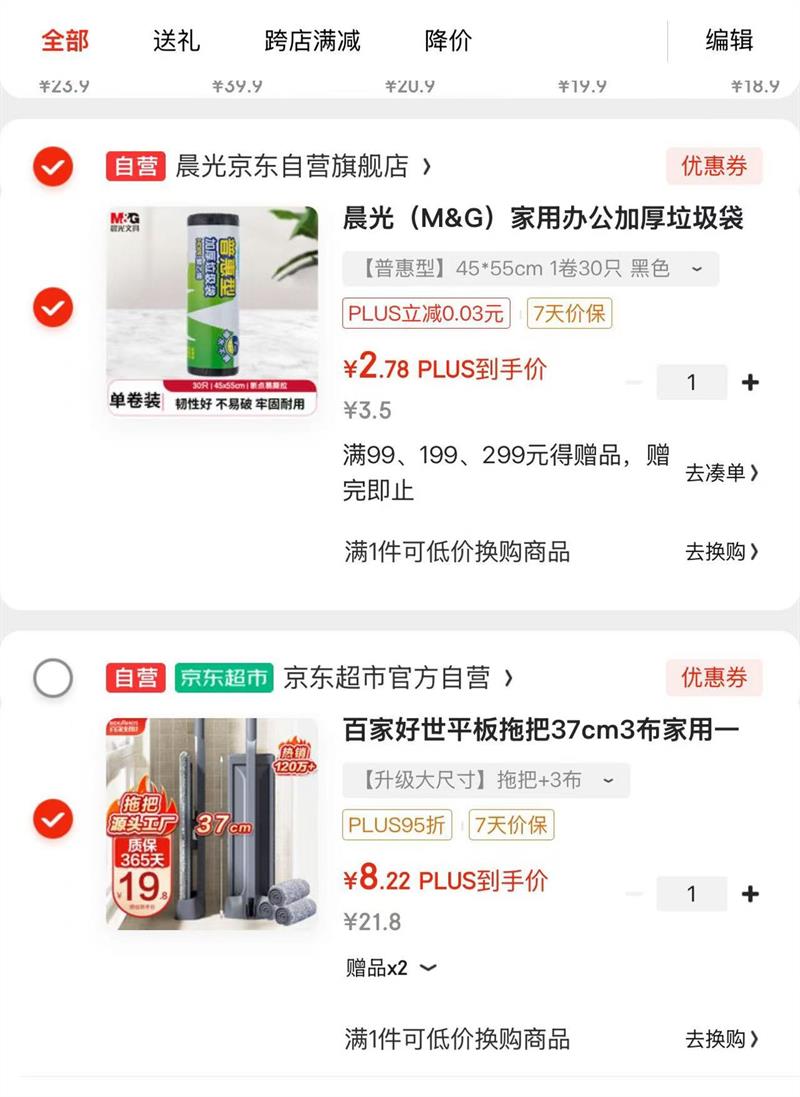The image size is (800, 1097).
Task: Switch to the 降价 tab
Action: 448,41
